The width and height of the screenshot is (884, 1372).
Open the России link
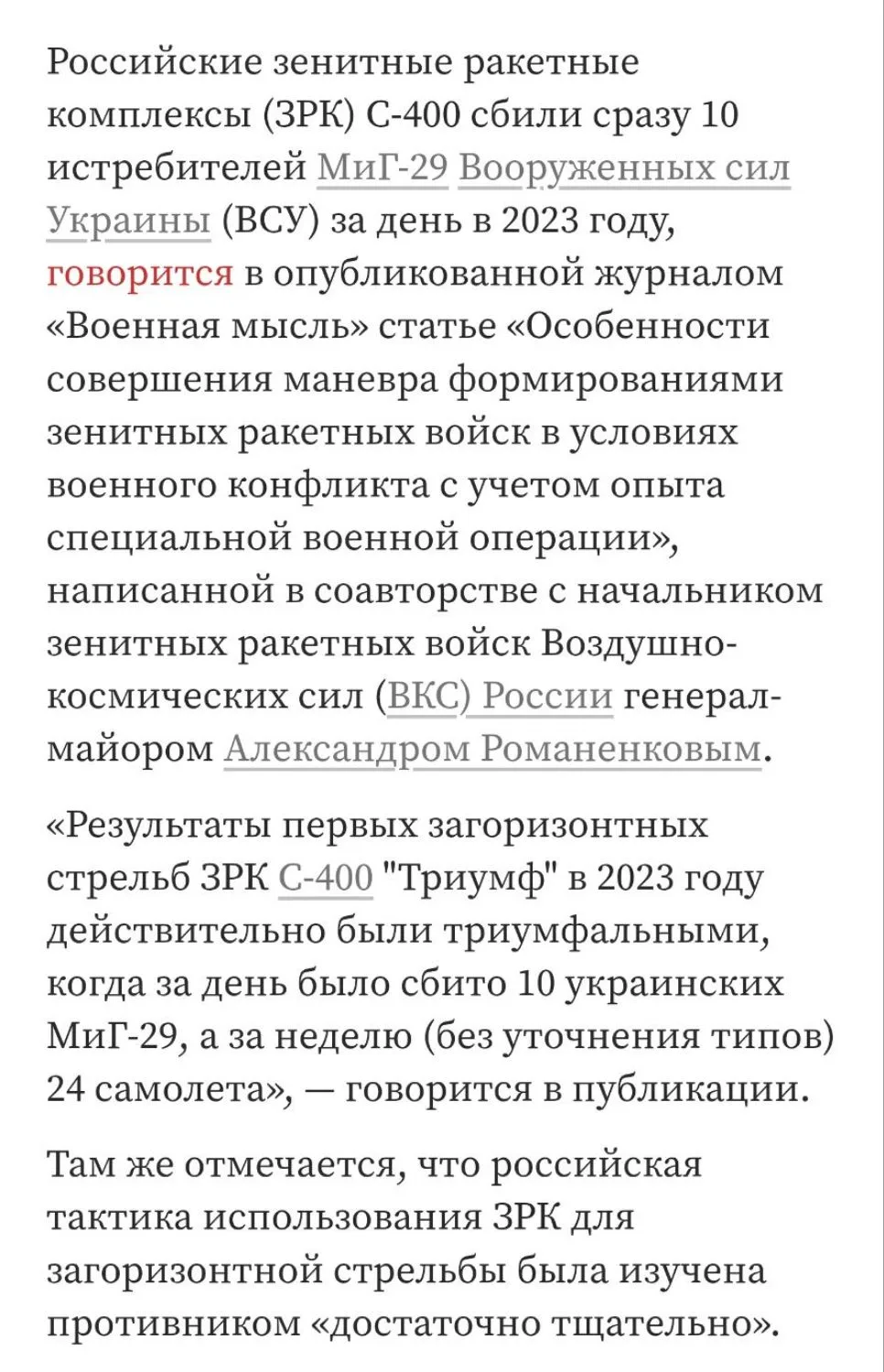click(x=547, y=697)
